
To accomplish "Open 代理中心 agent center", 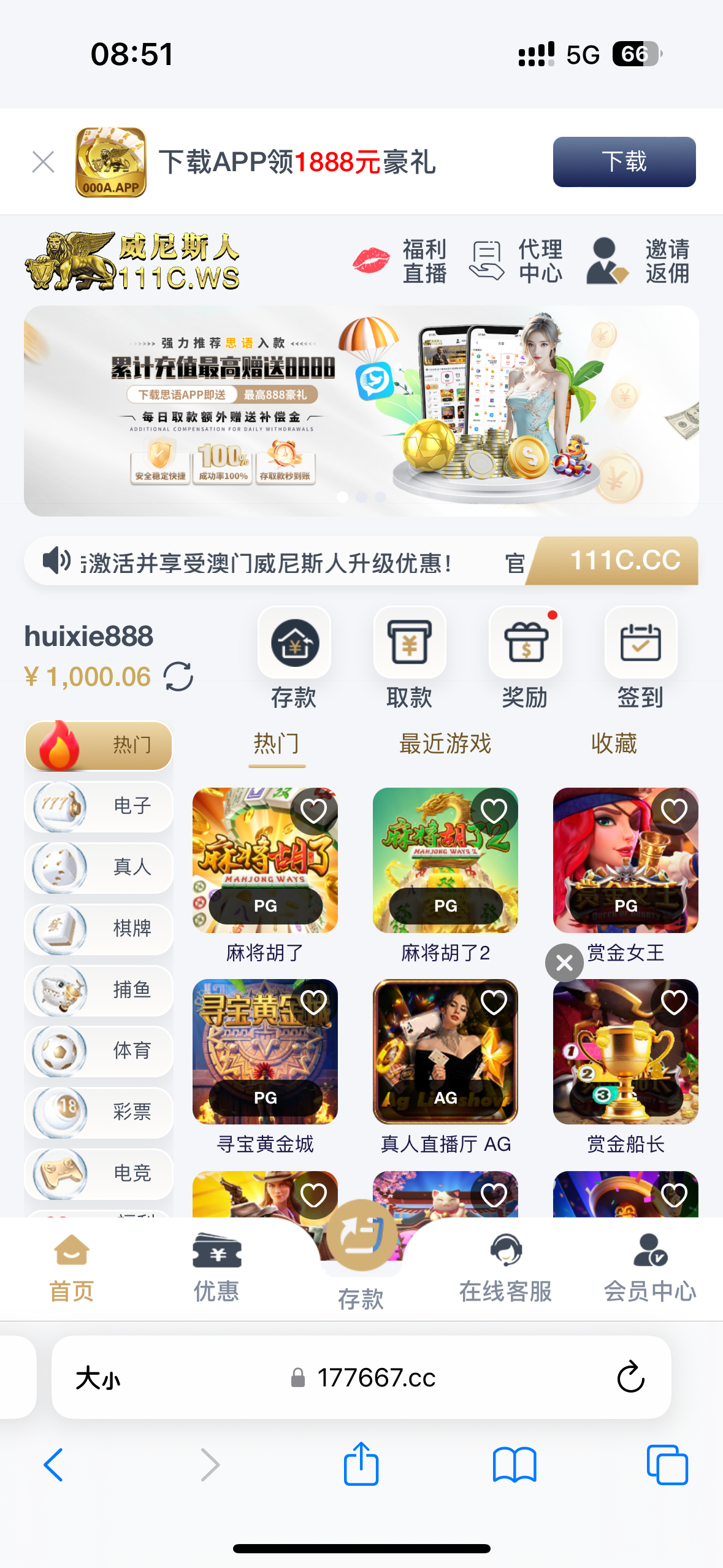I will coord(516,261).
